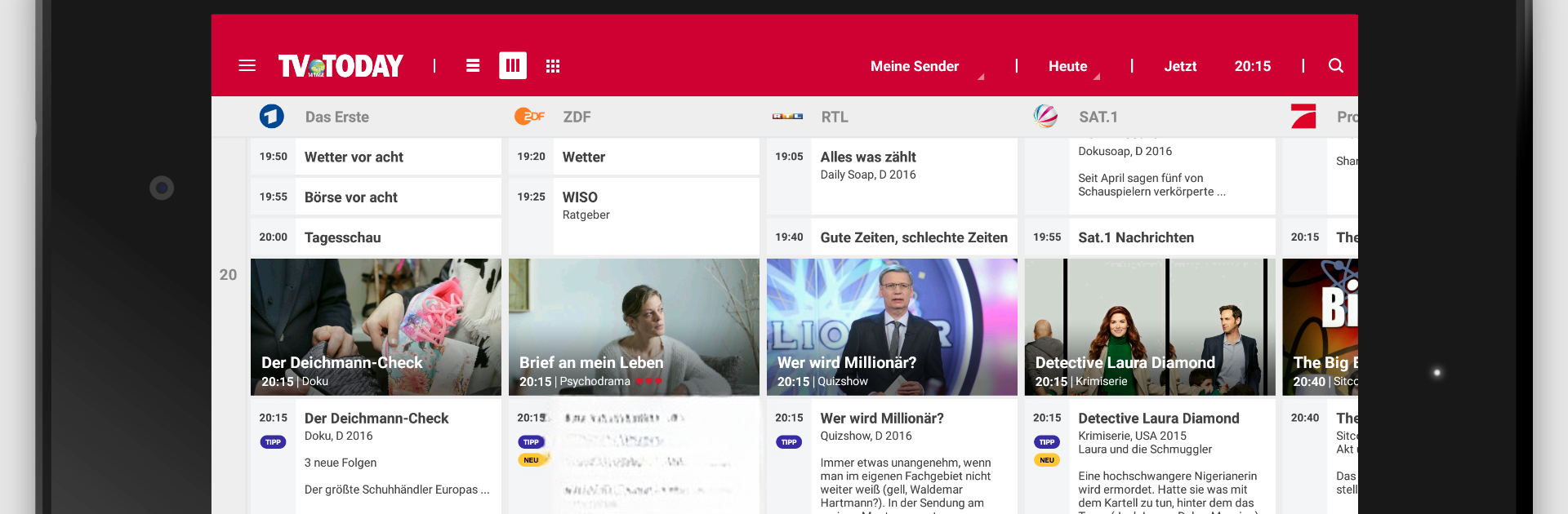Open Gute Zeiten, schlechte Zeiten listing

click(x=892, y=237)
